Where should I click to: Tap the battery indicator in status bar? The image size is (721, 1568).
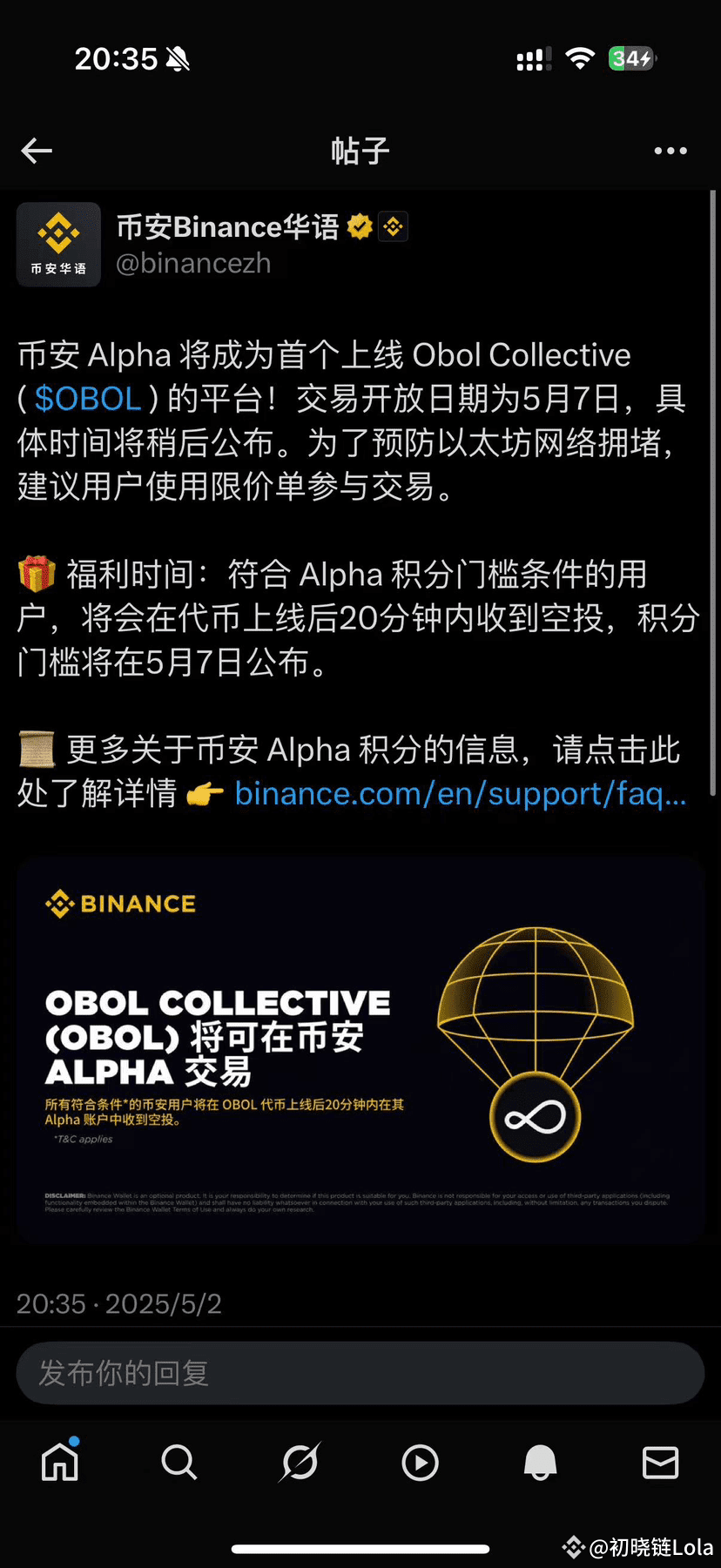coord(630,58)
